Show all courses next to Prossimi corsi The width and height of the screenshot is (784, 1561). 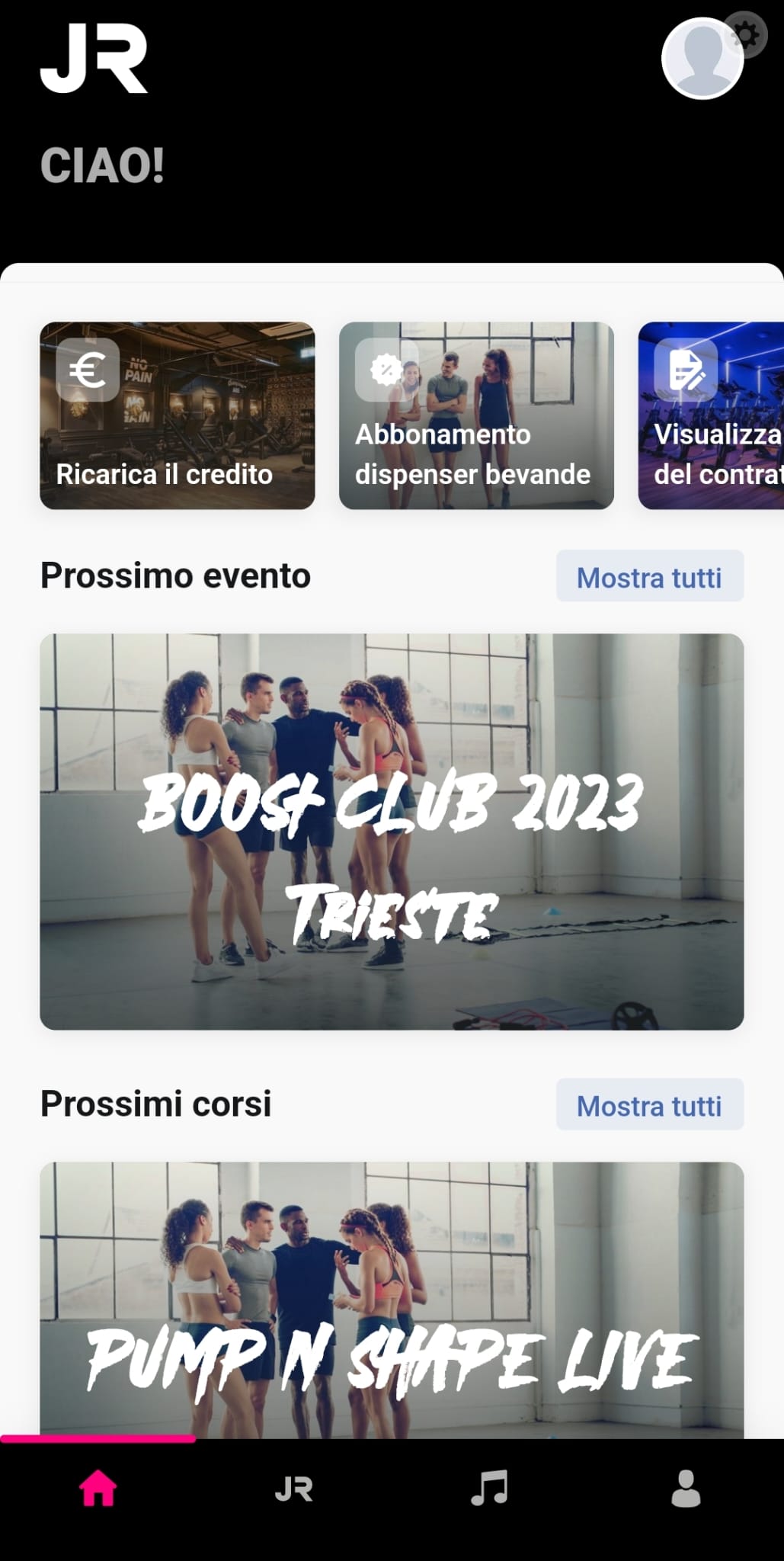pyautogui.click(x=649, y=1105)
